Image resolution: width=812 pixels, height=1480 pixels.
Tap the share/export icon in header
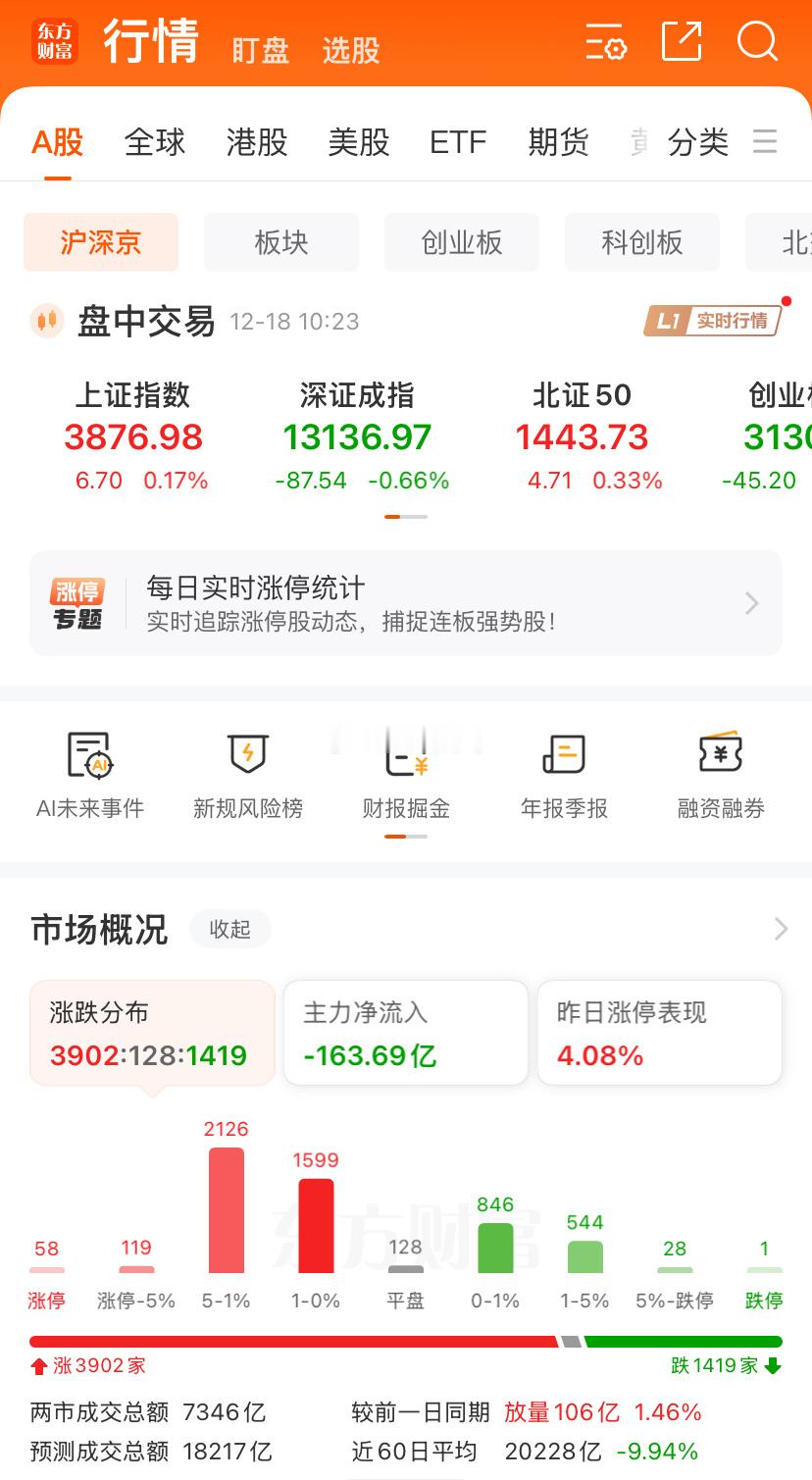681,43
